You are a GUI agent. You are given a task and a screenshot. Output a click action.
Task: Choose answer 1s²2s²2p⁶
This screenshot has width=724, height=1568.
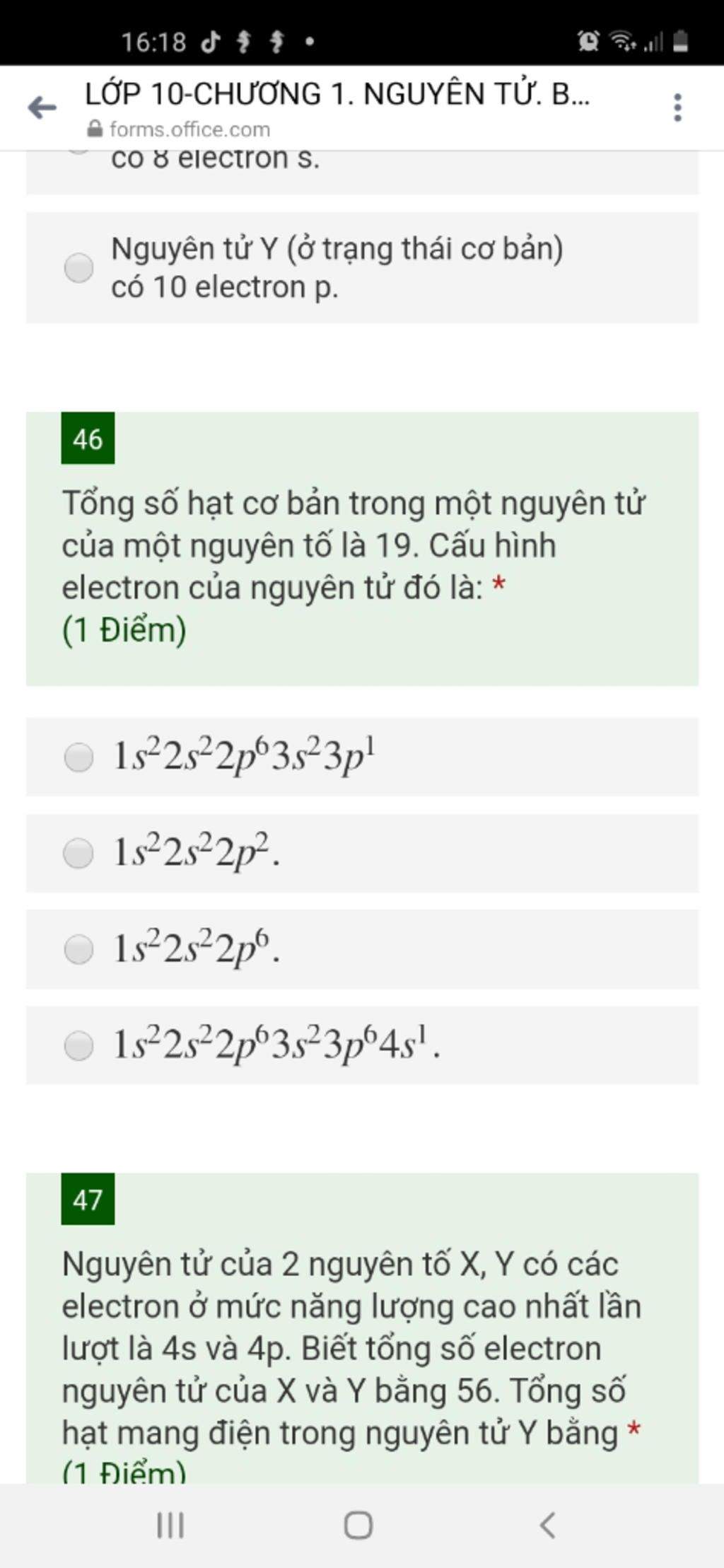coord(78,949)
